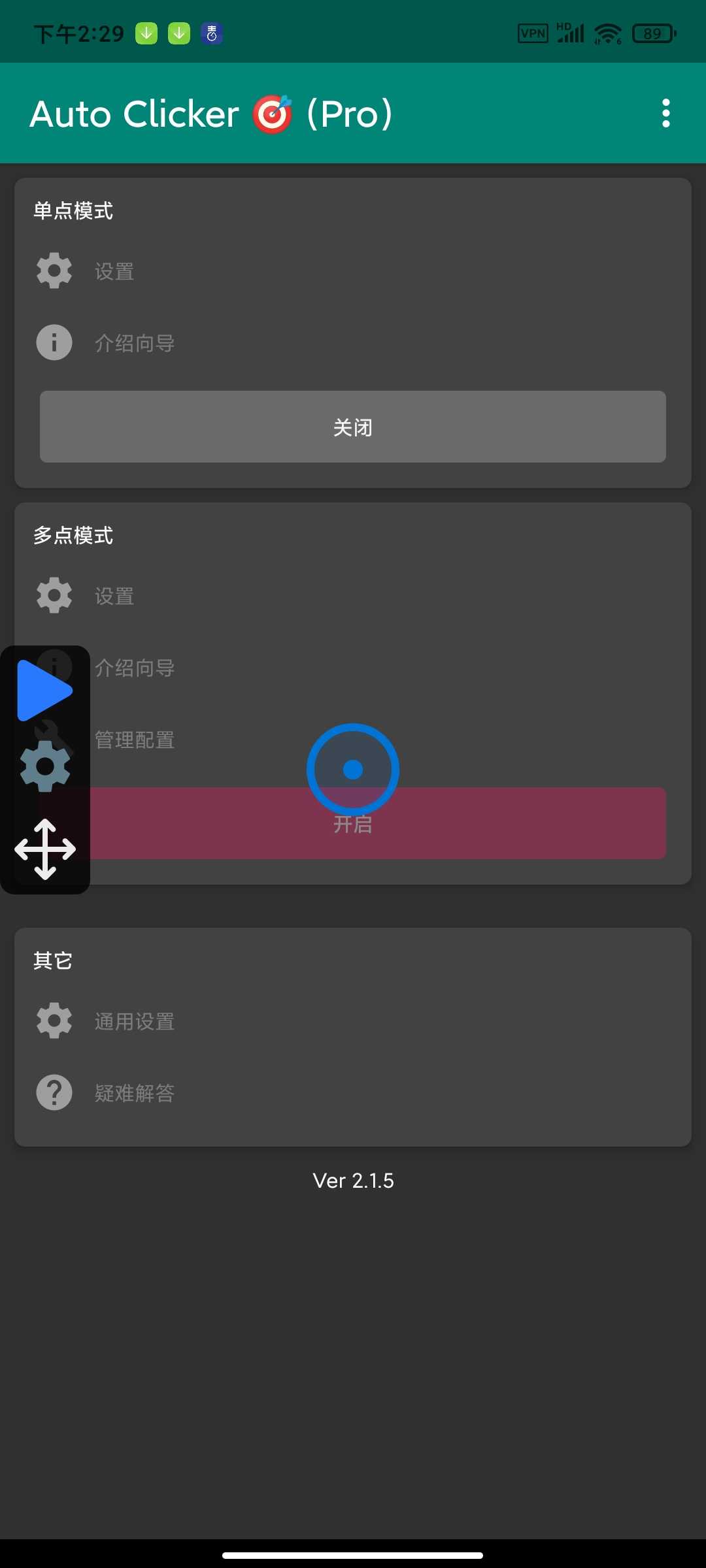Tap the 关闭 button for single-point mode
Screen dimensions: 706x1568
point(353,427)
